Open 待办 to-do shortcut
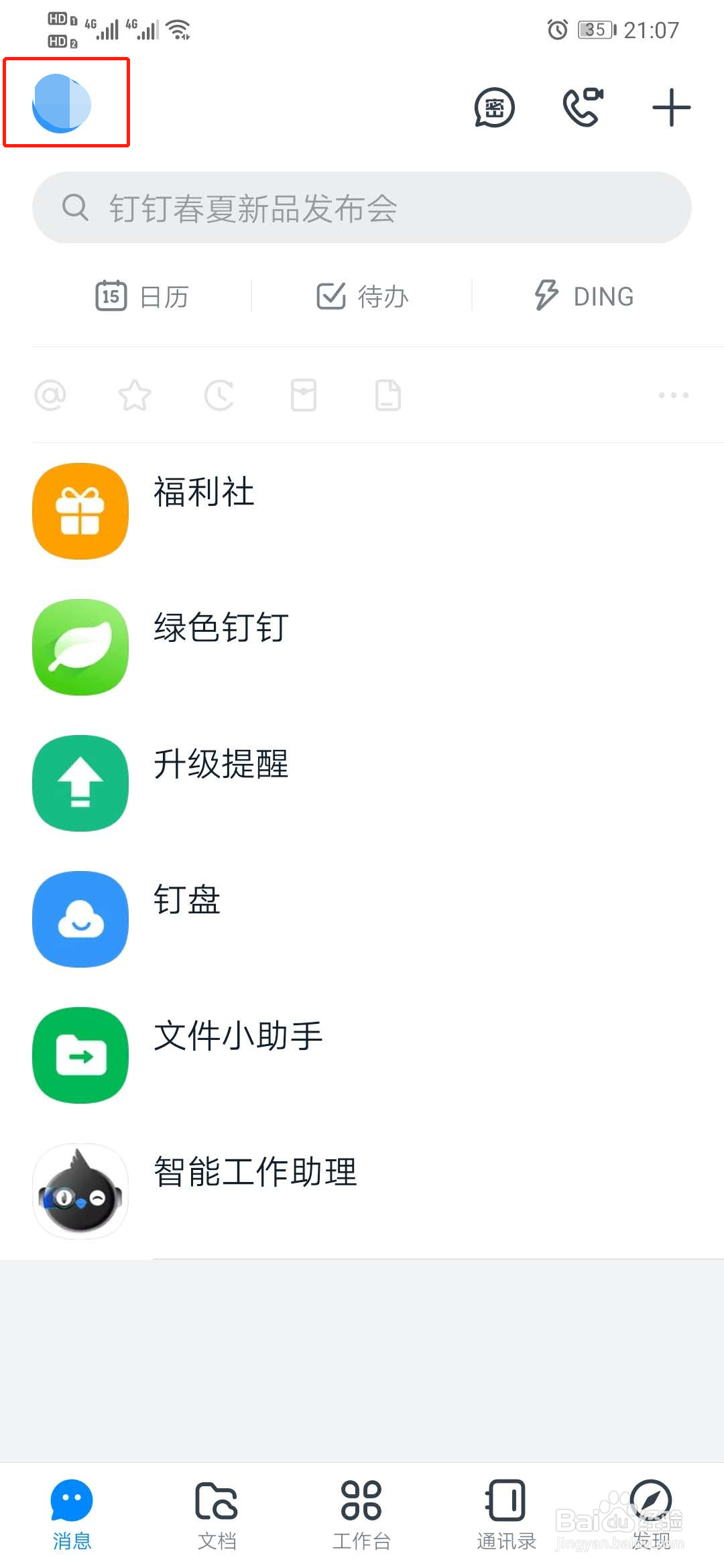724x1568 pixels. [x=362, y=296]
